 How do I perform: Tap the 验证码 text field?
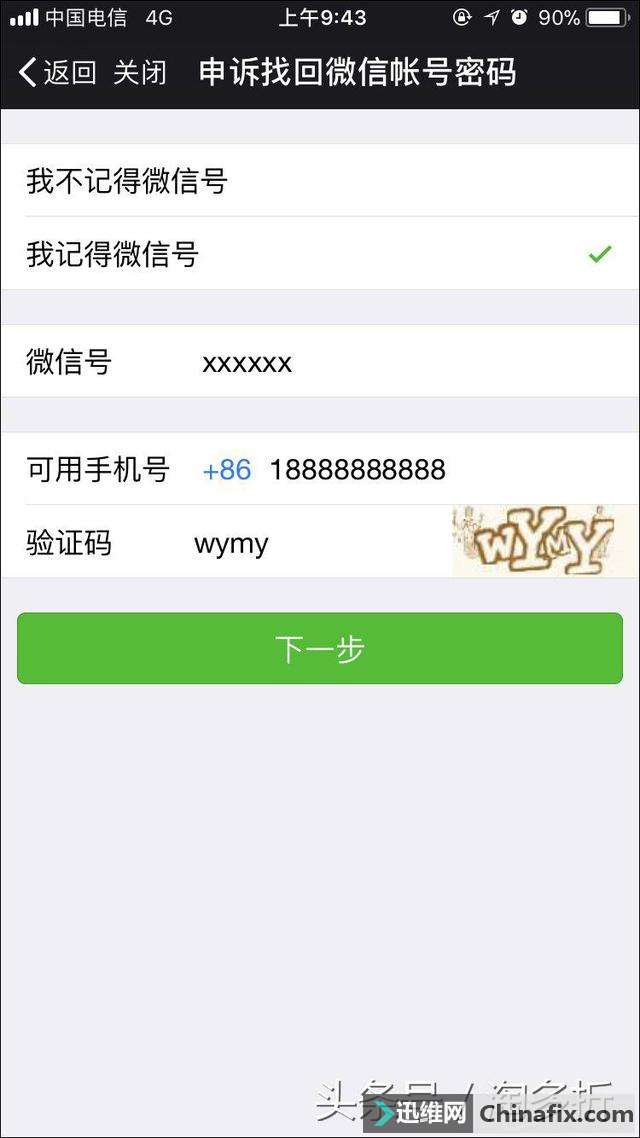pos(319,543)
